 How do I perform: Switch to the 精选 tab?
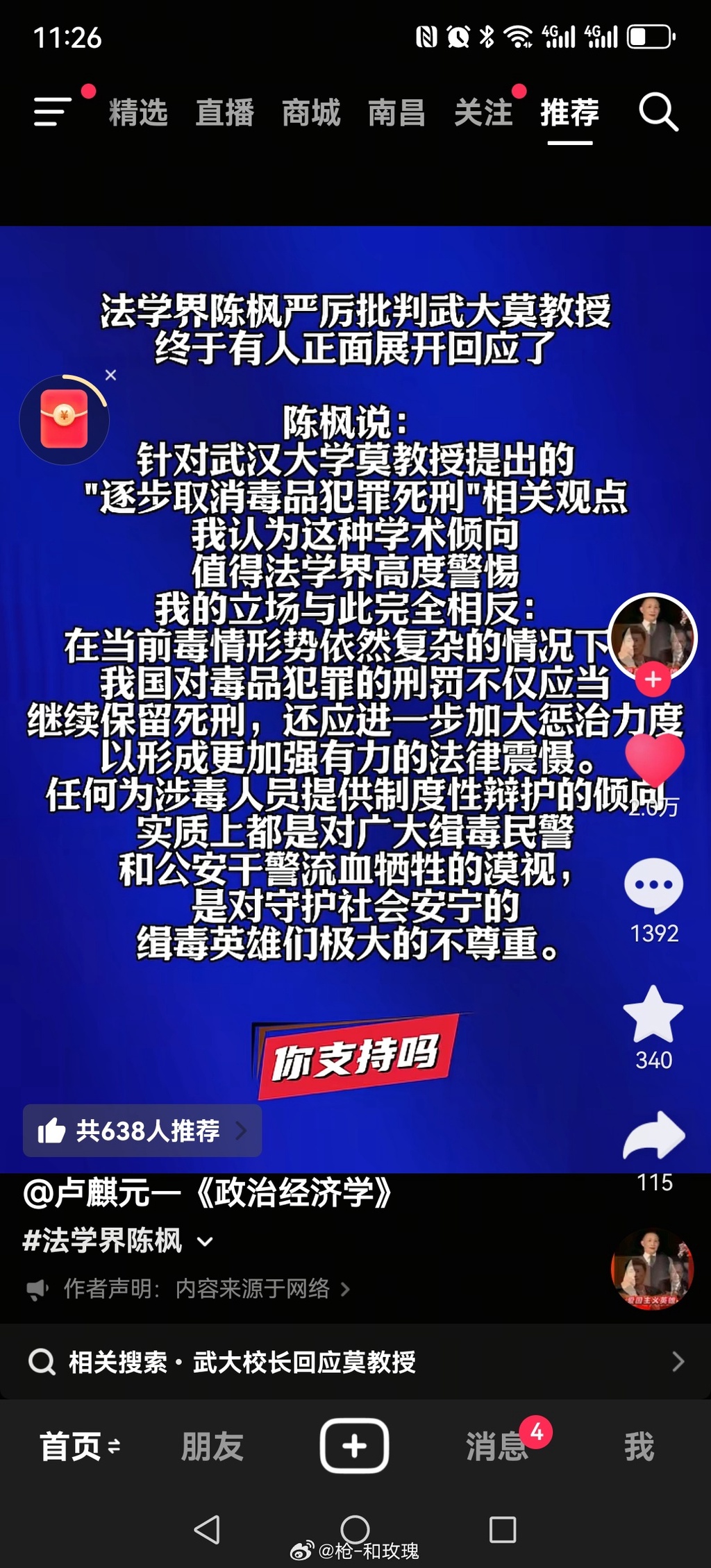[x=138, y=112]
